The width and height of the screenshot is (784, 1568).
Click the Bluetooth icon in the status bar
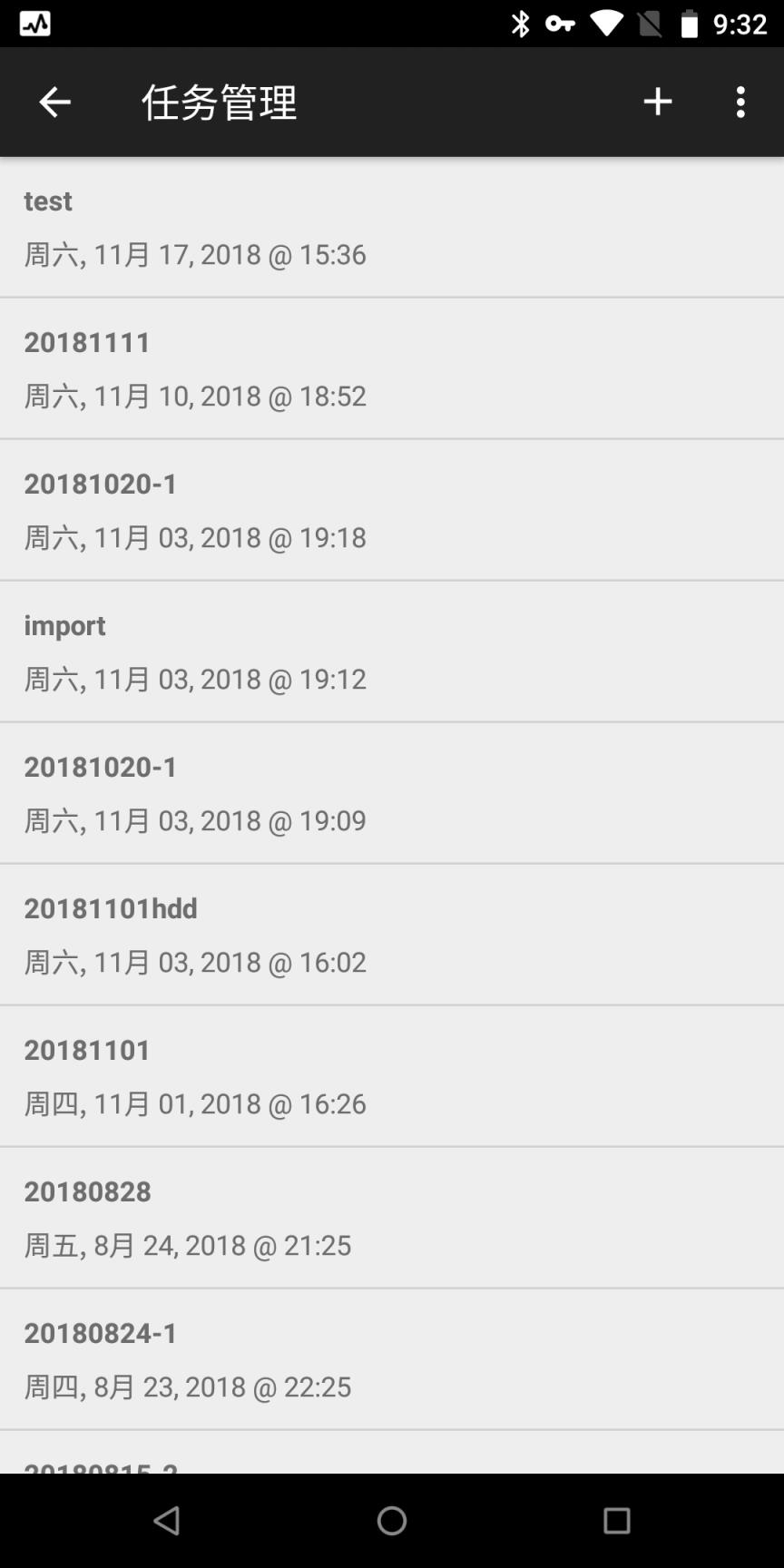click(x=522, y=22)
